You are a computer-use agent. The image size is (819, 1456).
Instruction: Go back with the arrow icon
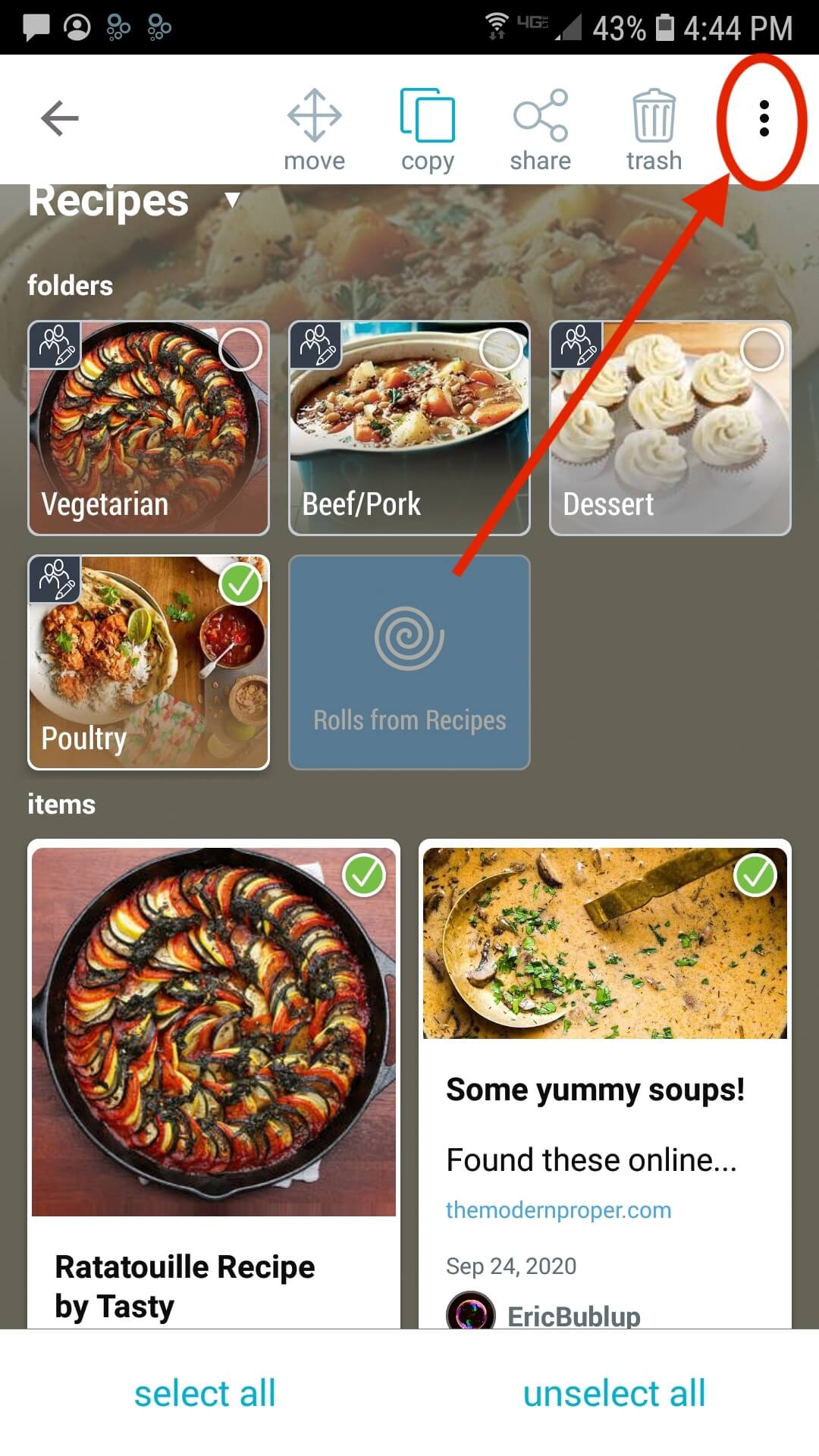pyautogui.click(x=59, y=118)
